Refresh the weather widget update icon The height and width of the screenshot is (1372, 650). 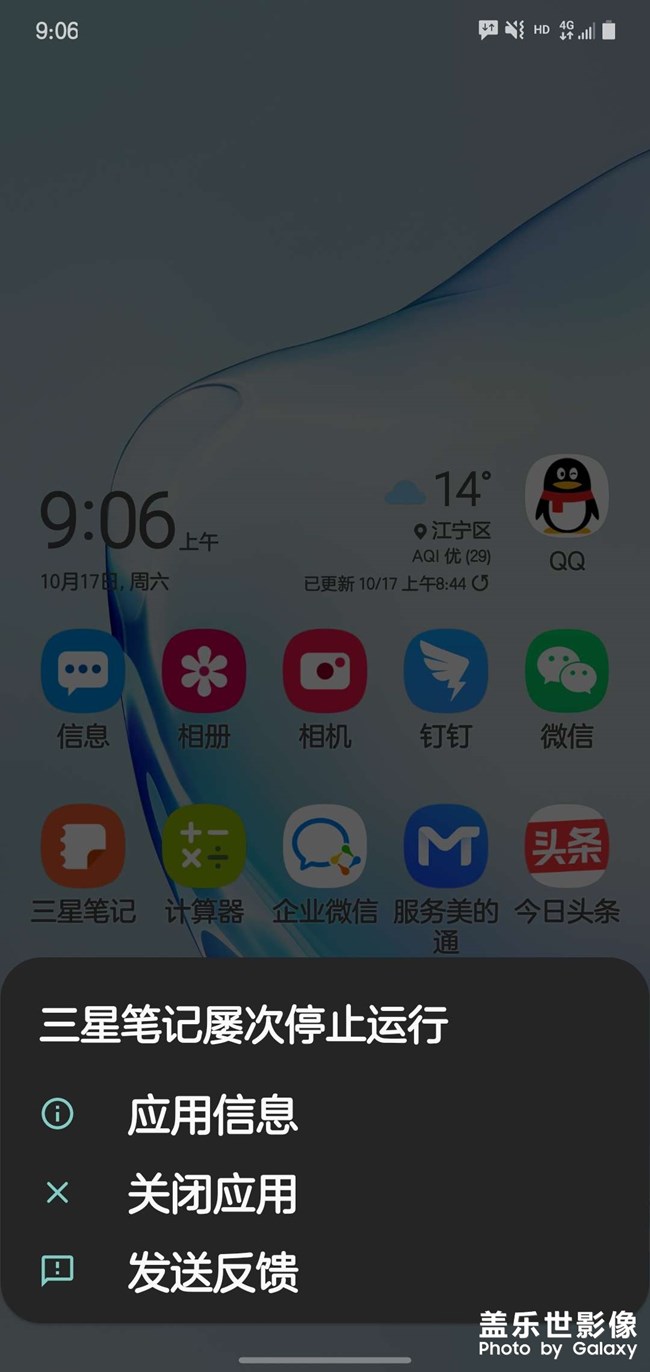point(481,582)
